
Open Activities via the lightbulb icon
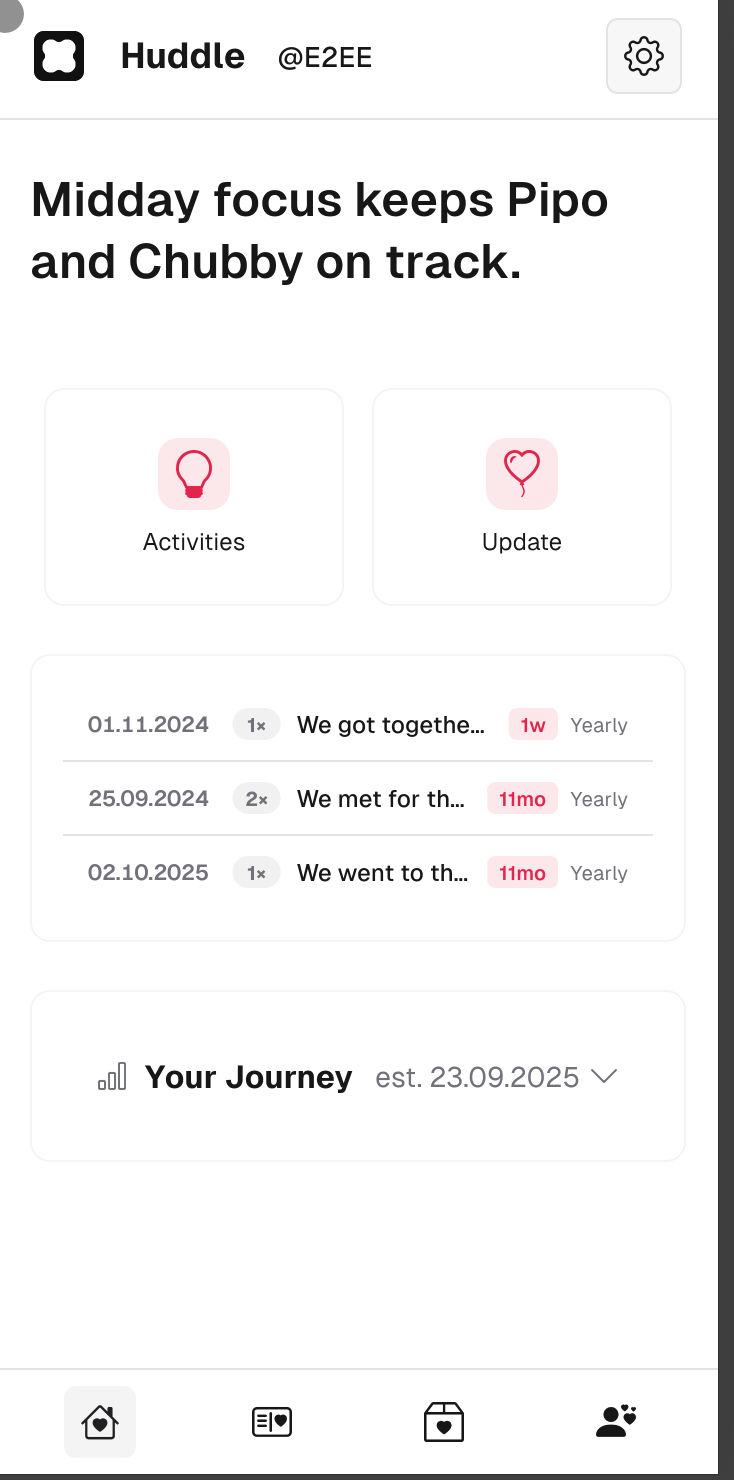point(193,474)
